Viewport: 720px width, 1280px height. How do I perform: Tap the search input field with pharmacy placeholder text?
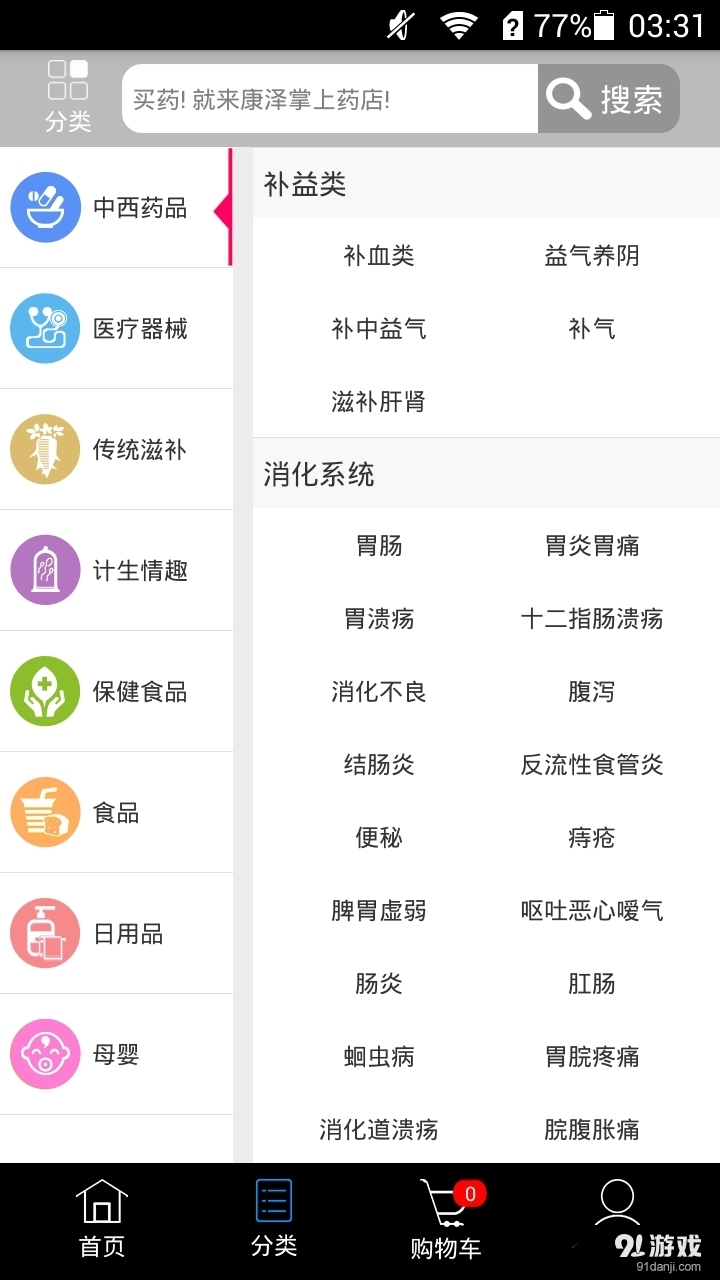[328, 98]
